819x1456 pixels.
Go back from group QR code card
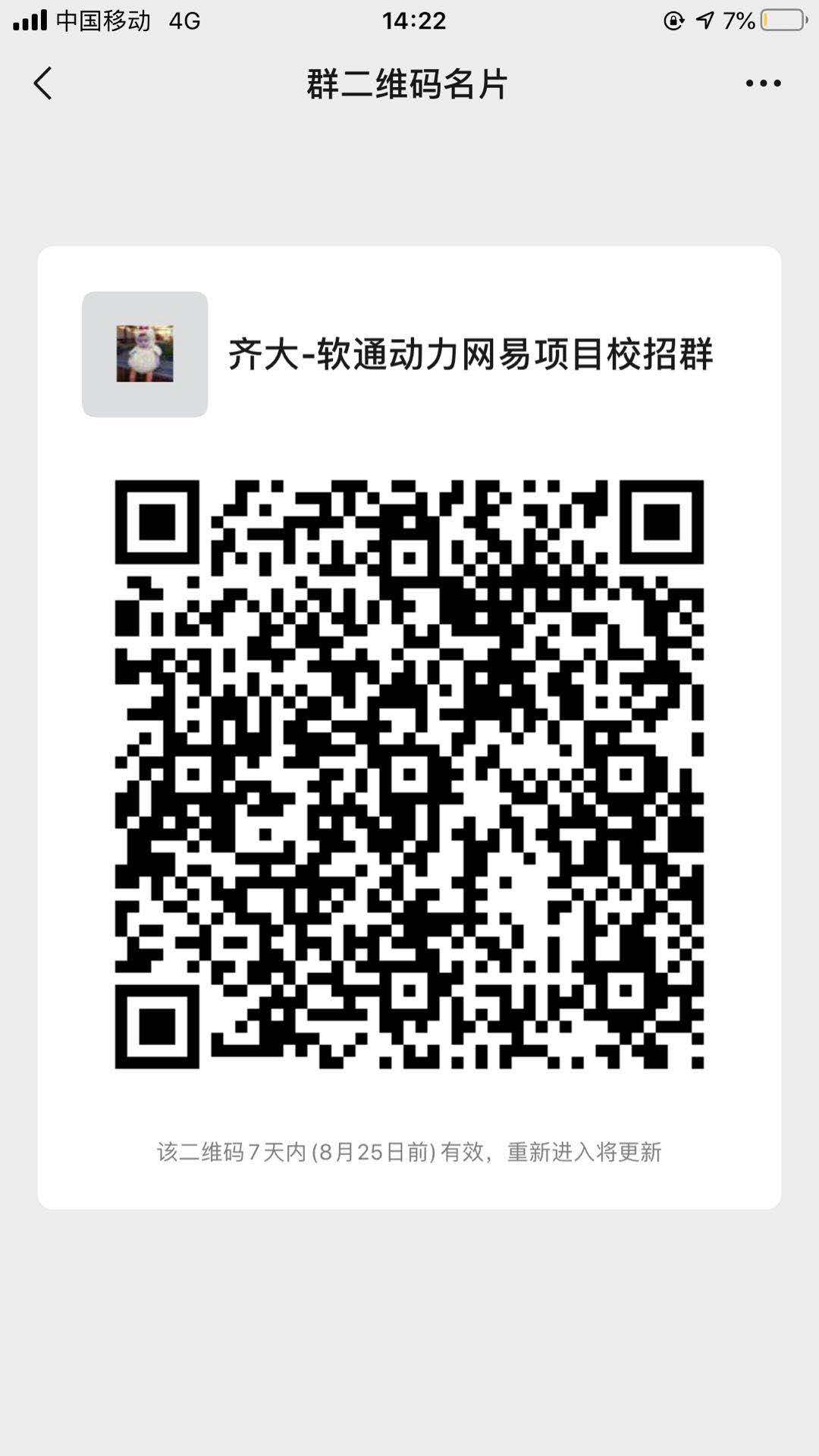[x=43, y=83]
